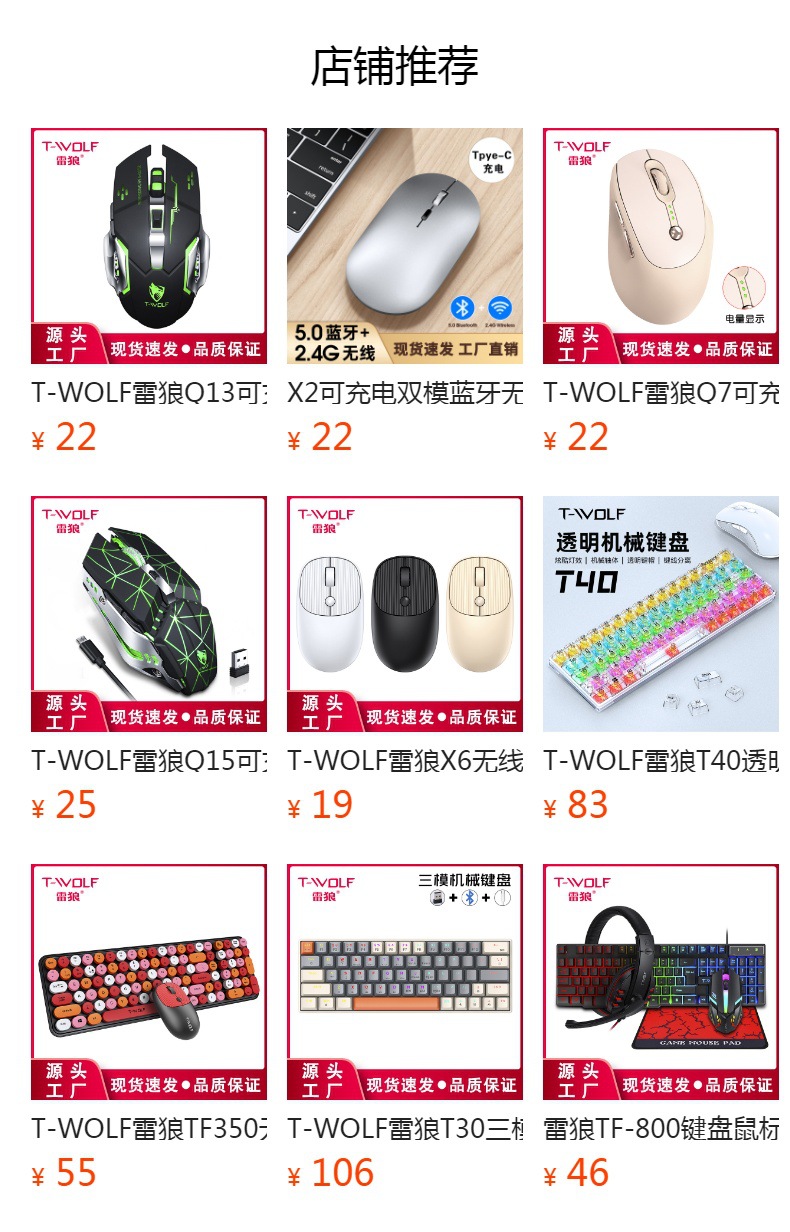
Task: Open the T-WOLF雷狼X6无线 mouse product
Action: tap(405, 614)
